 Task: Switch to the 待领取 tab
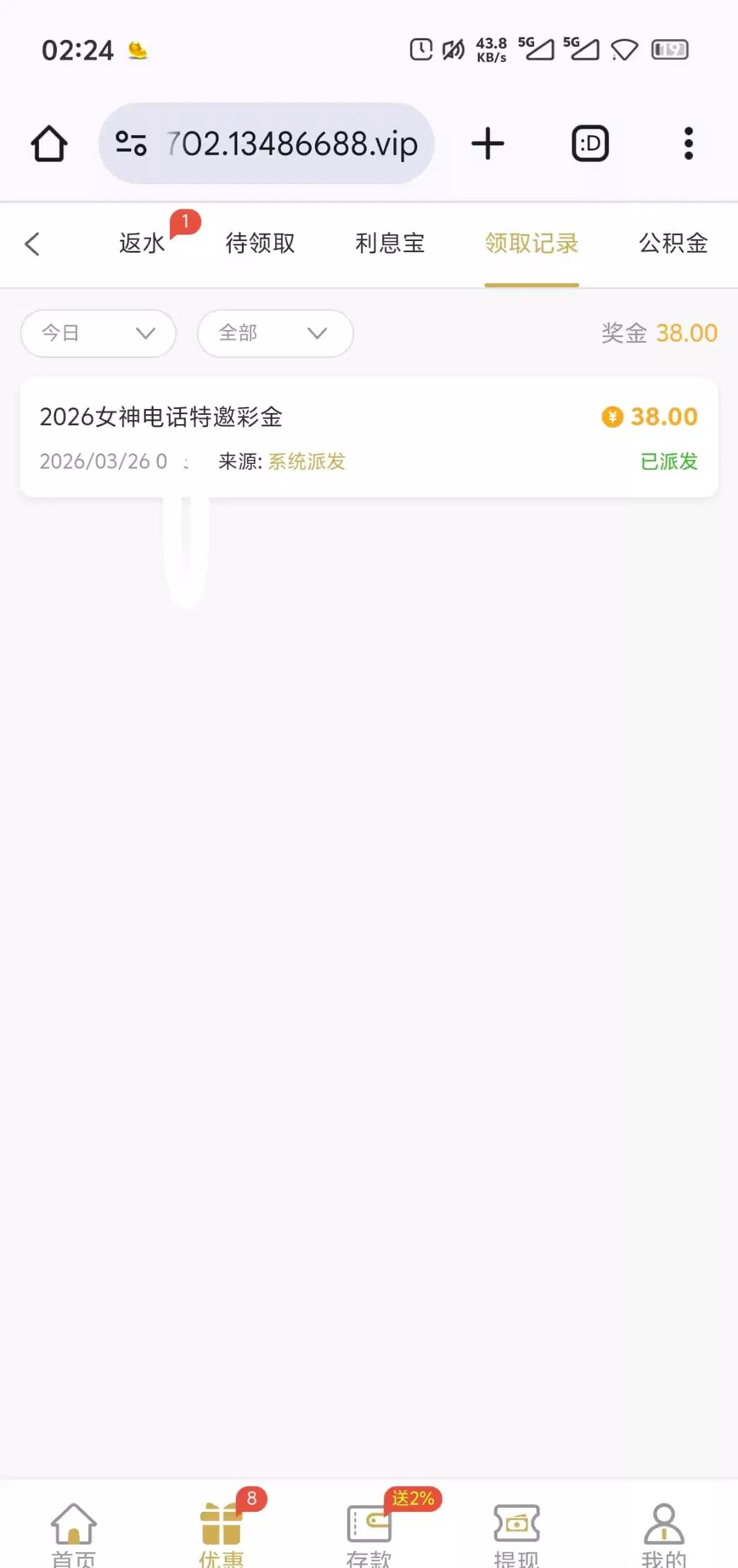point(260,244)
